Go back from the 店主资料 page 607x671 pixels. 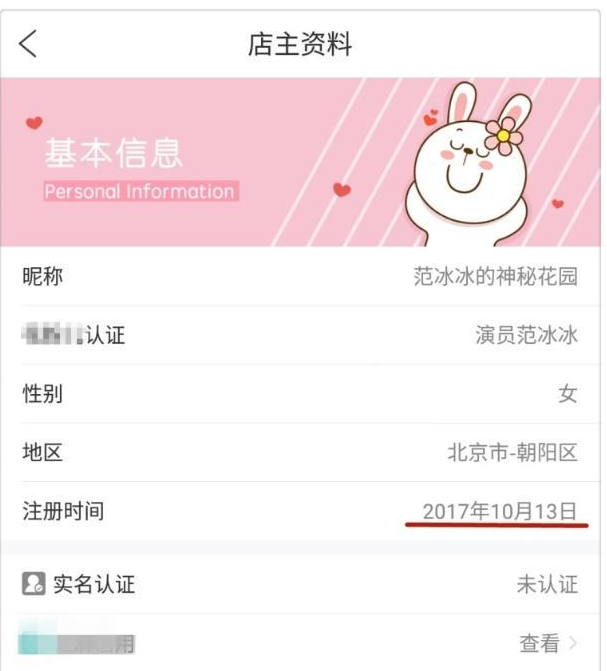coord(28,44)
